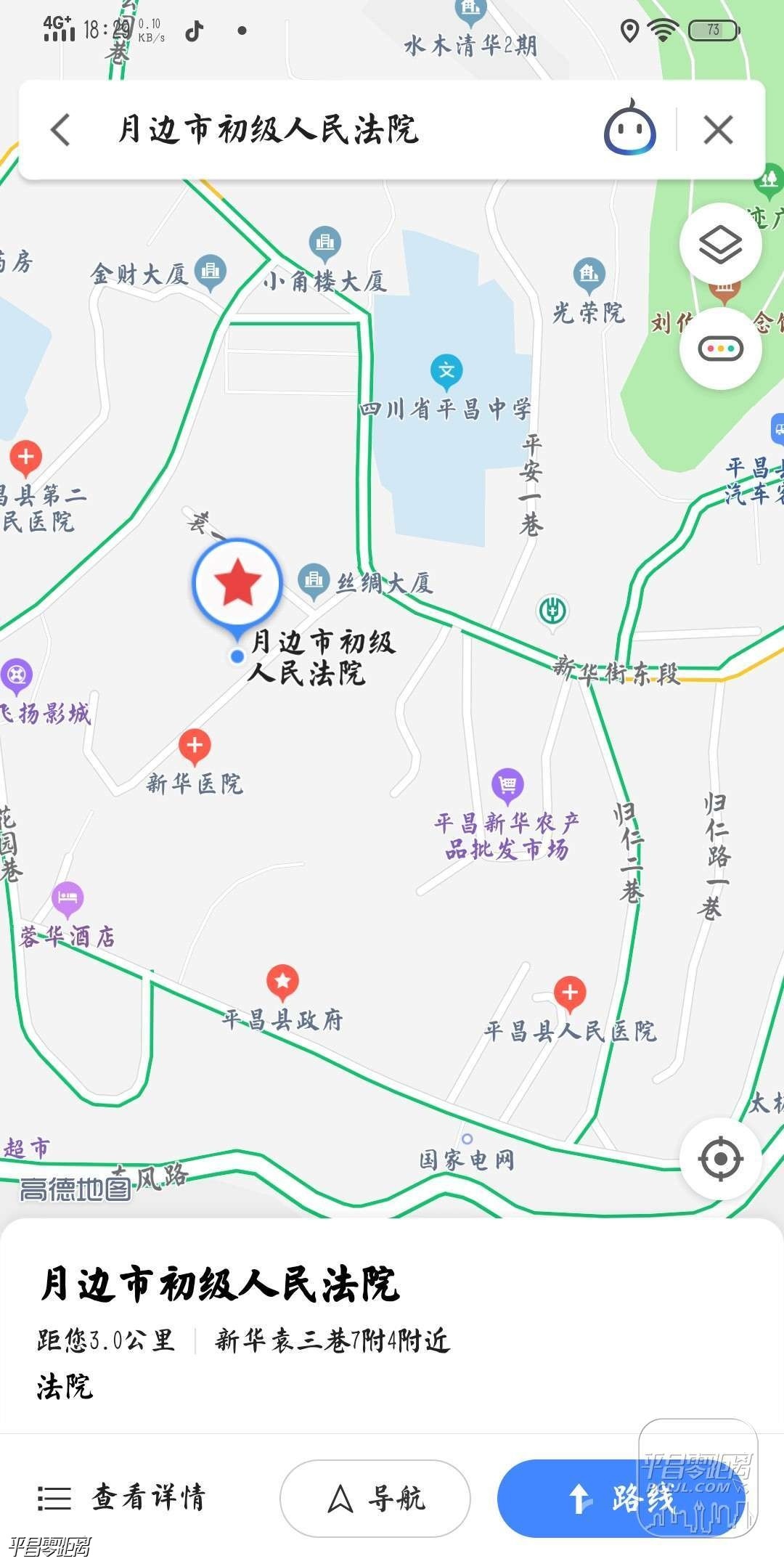The width and height of the screenshot is (784, 1564).
Task: Open the map layers button
Action: pyautogui.click(x=720, y=245)
